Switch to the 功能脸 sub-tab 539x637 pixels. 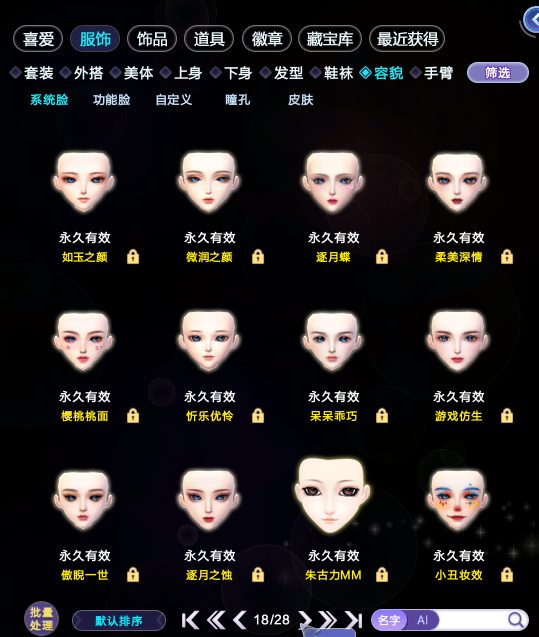111,100
